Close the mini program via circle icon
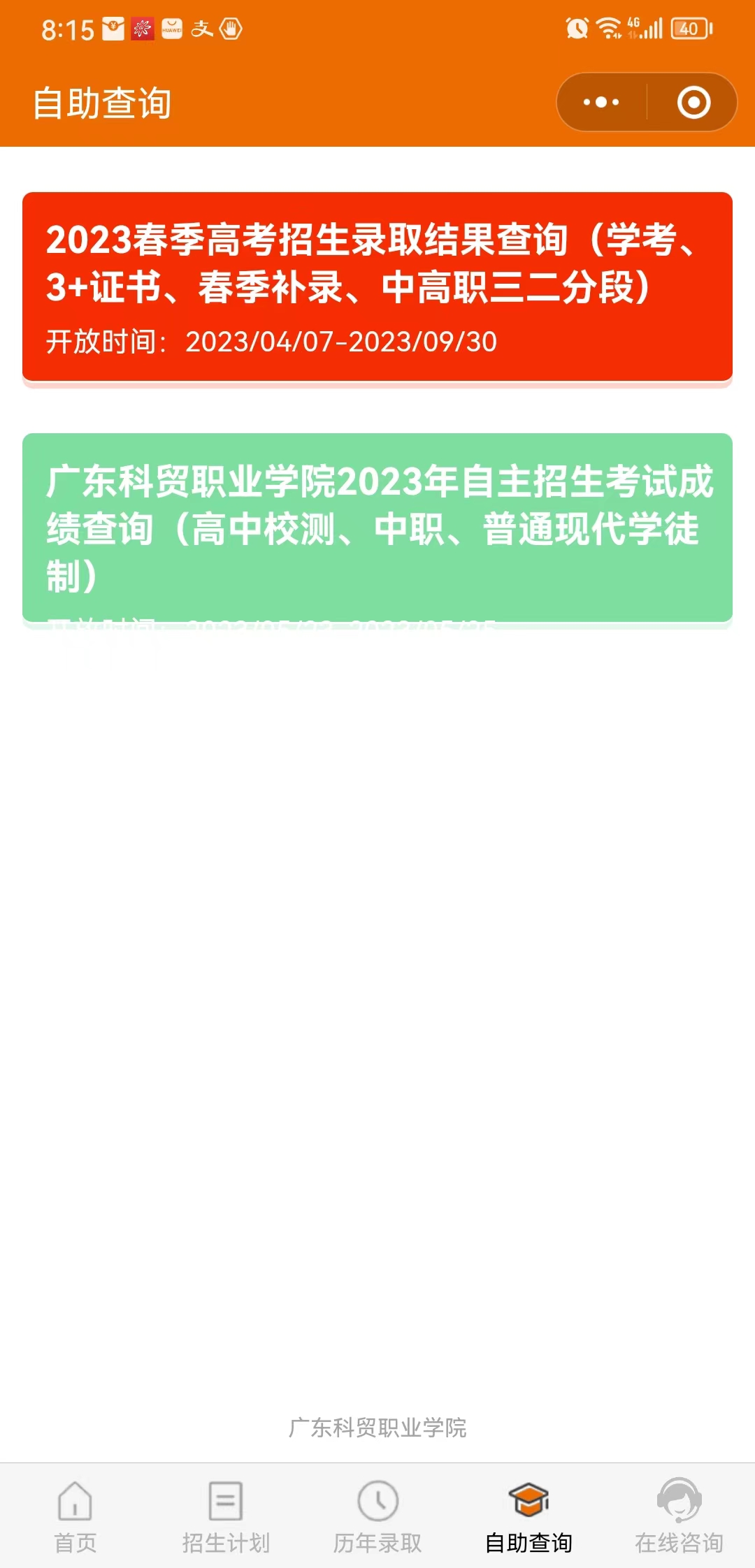755x1568 pixels. coord(693,103)
